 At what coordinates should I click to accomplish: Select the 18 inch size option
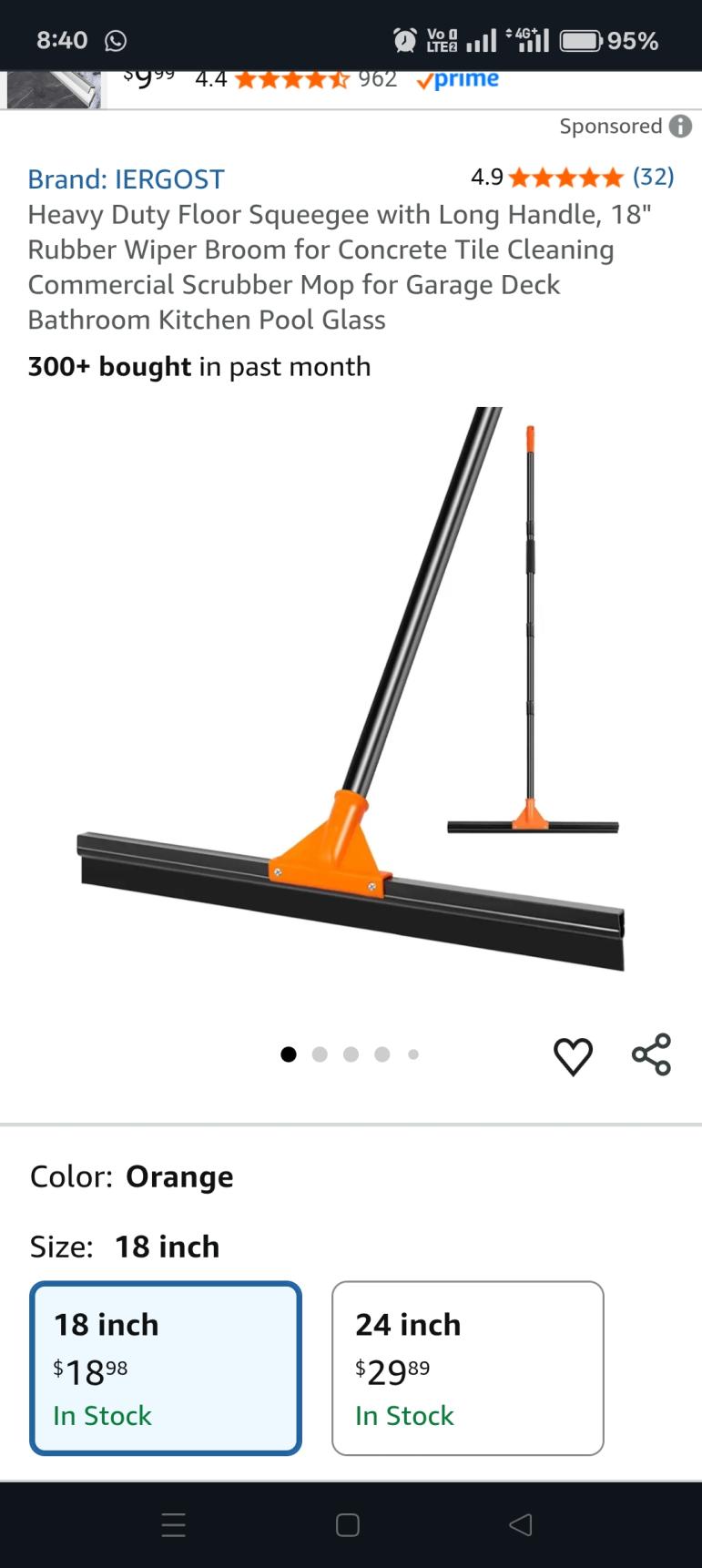coord(166,1368)
